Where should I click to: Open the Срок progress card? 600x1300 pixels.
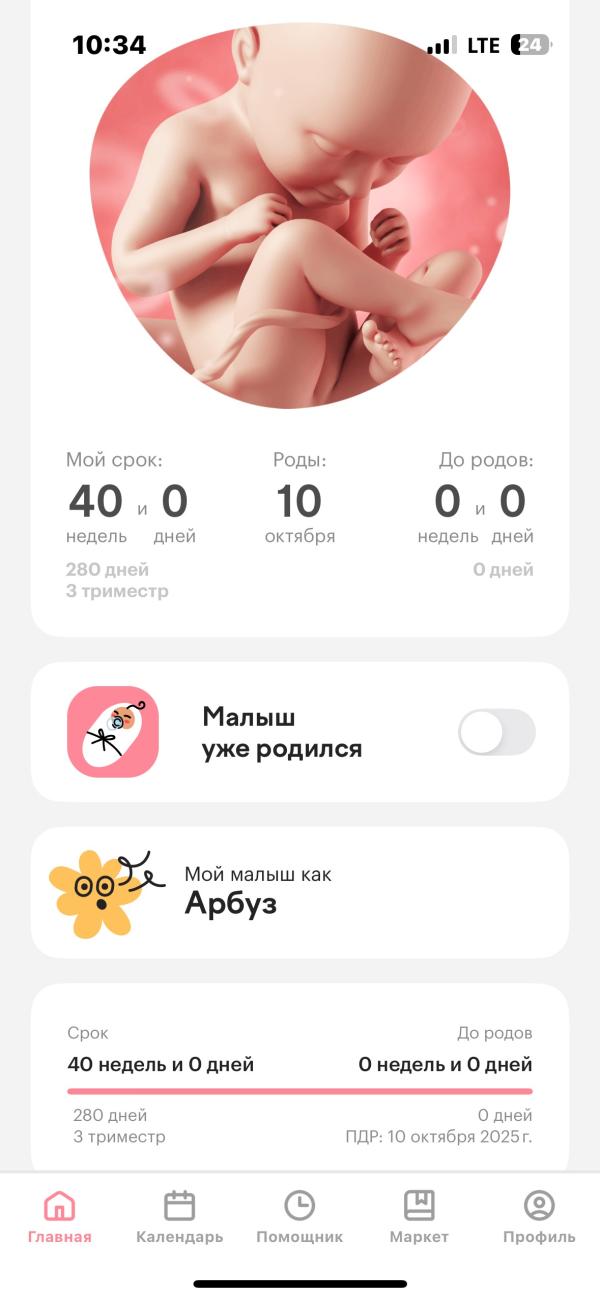click(x=300, y=1080)
